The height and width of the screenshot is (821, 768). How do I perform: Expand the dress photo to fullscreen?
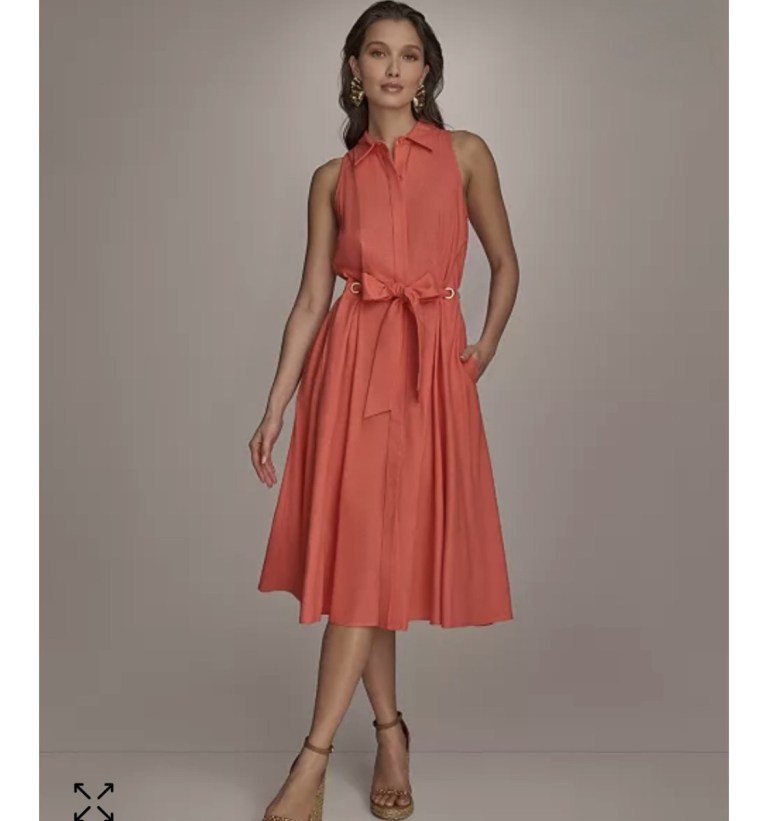coord(93,801)
